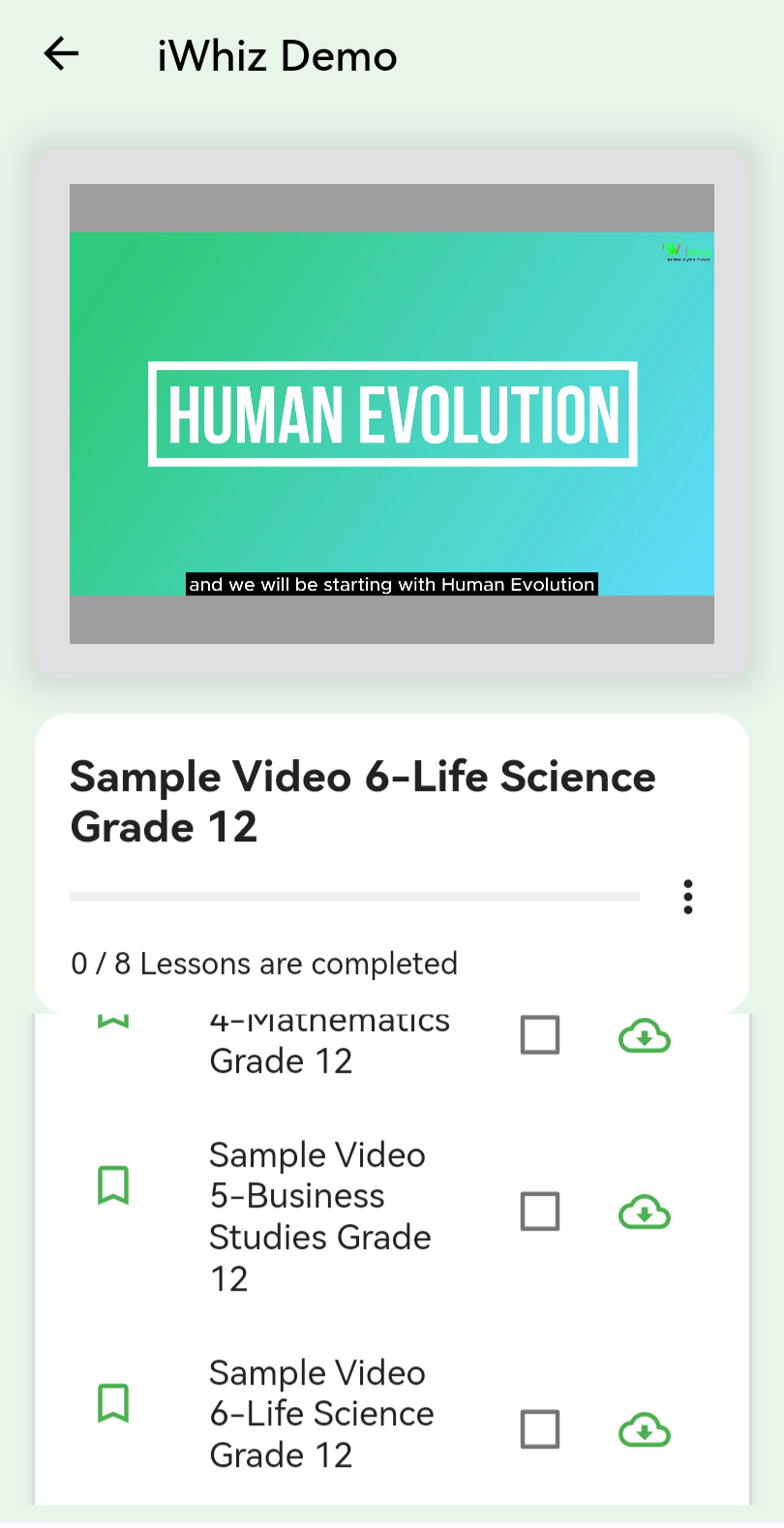Tick the checkbox for 4-Mathematics Grade 12
Image resolution: width=784 pixels, height=1528 pixels.
[x=540, y=1035]
